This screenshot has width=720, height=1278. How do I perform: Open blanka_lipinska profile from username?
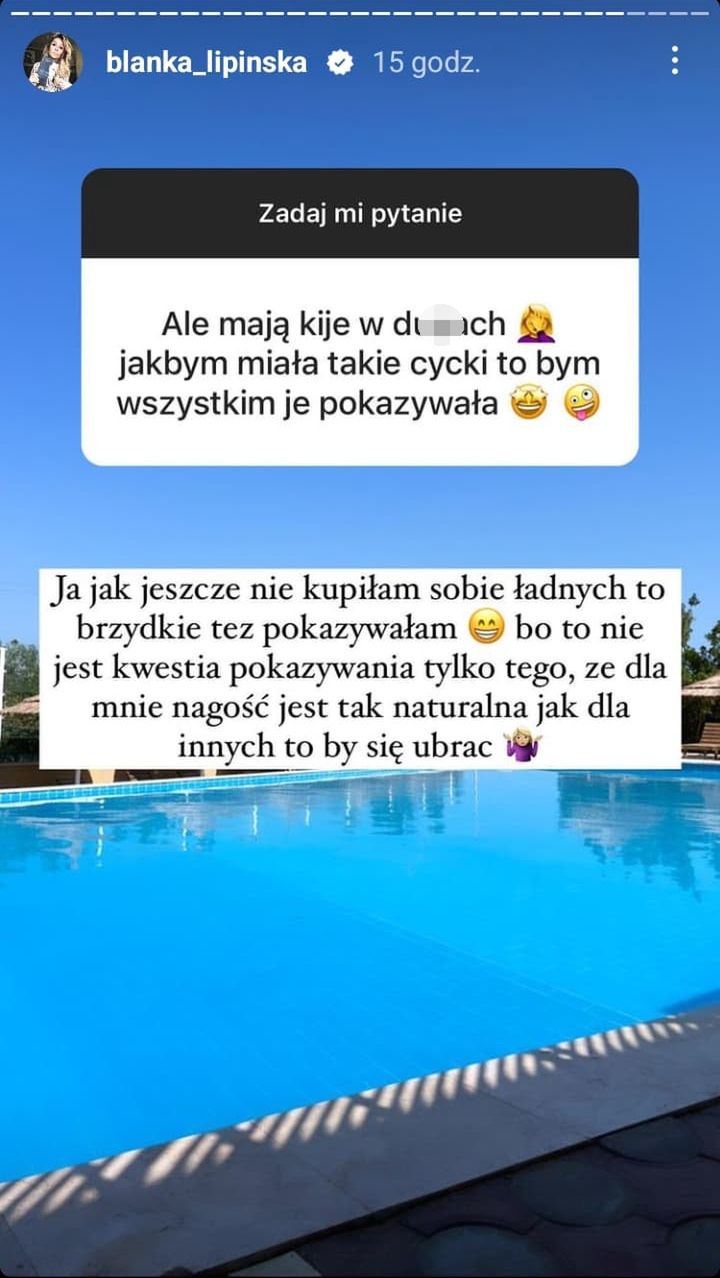[x=206, y=63]
